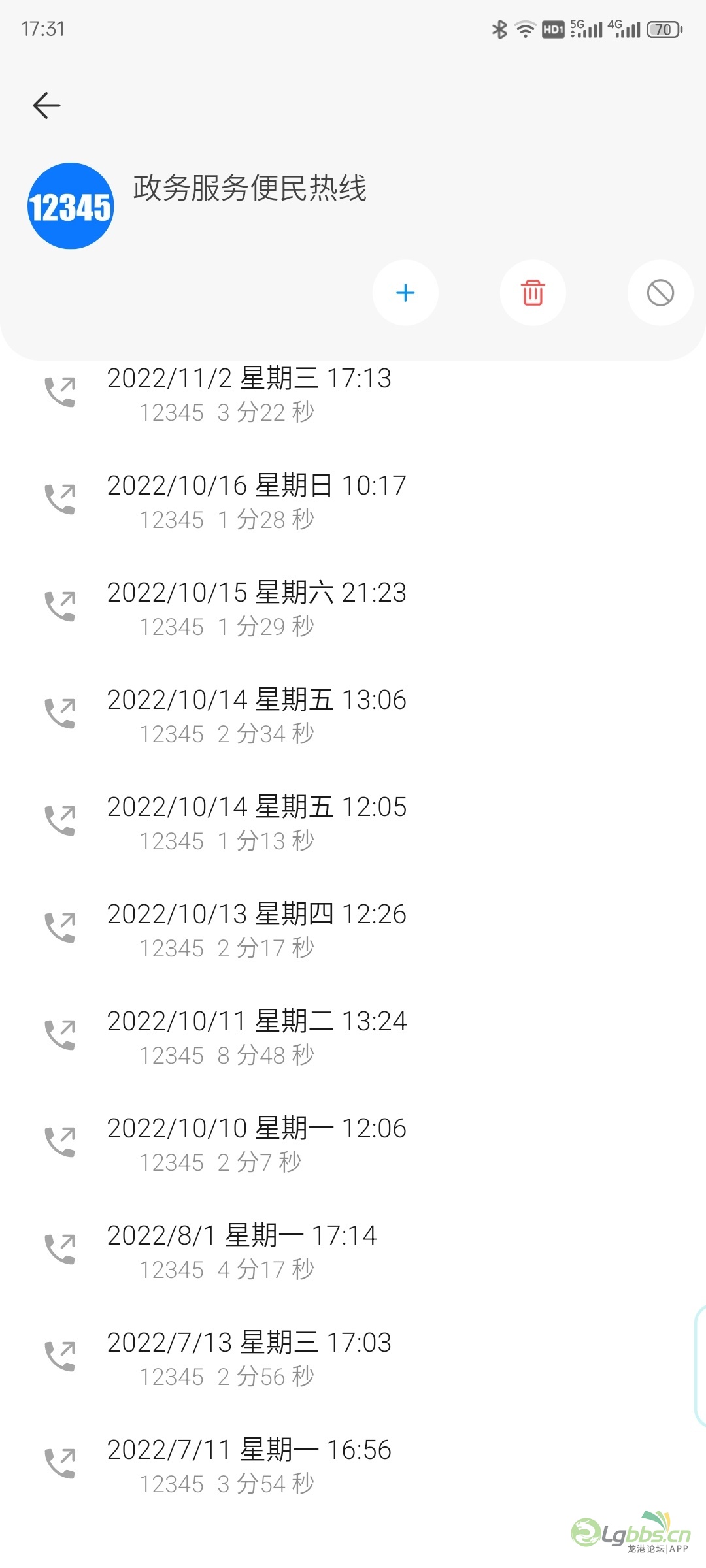Screen dimensions: 706x1568
Task: Open the 2022/10/14 13:06 call record
Action: point(353,716)
